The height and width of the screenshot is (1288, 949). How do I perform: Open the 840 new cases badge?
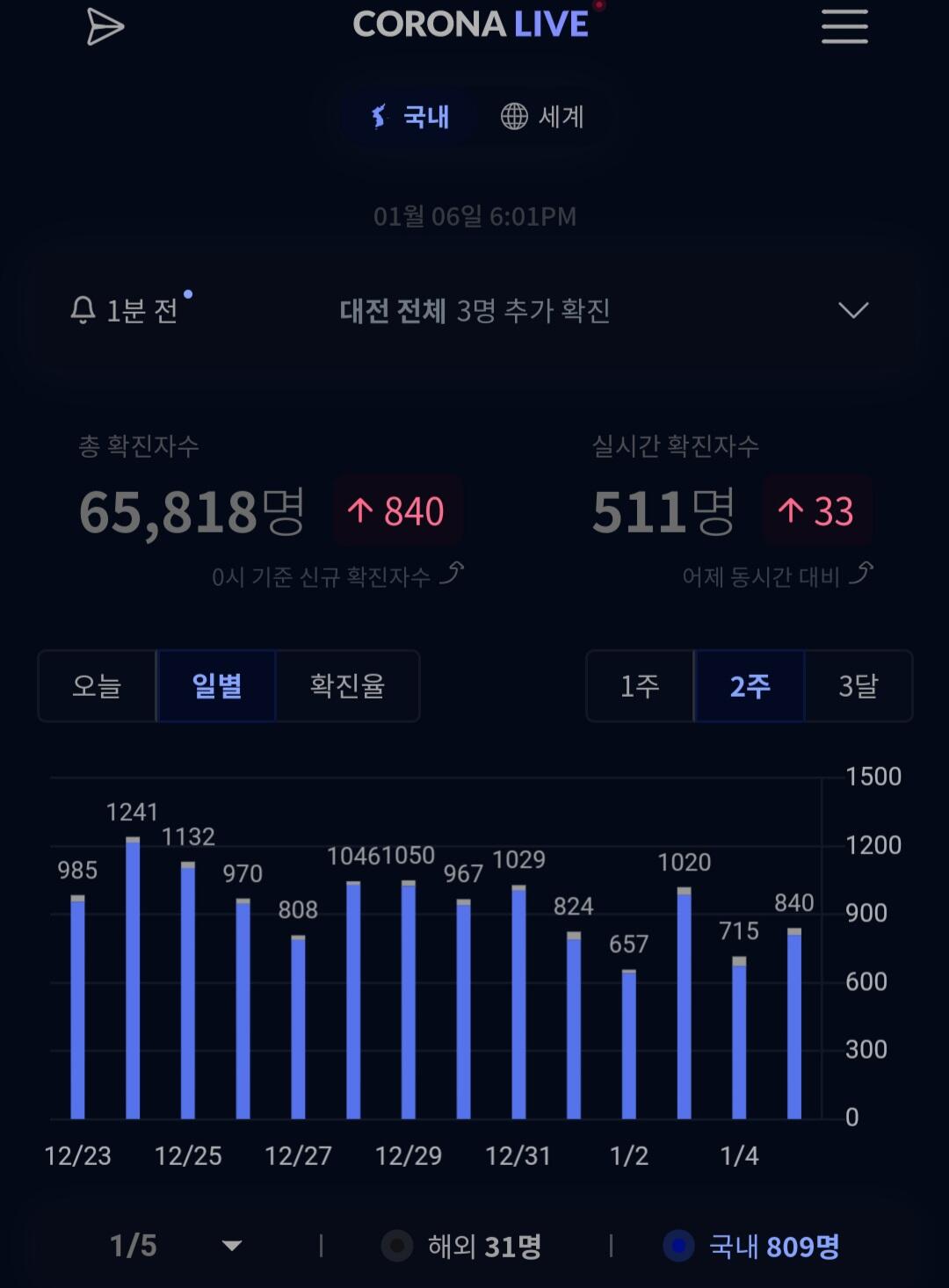click(x=397, y=511)
